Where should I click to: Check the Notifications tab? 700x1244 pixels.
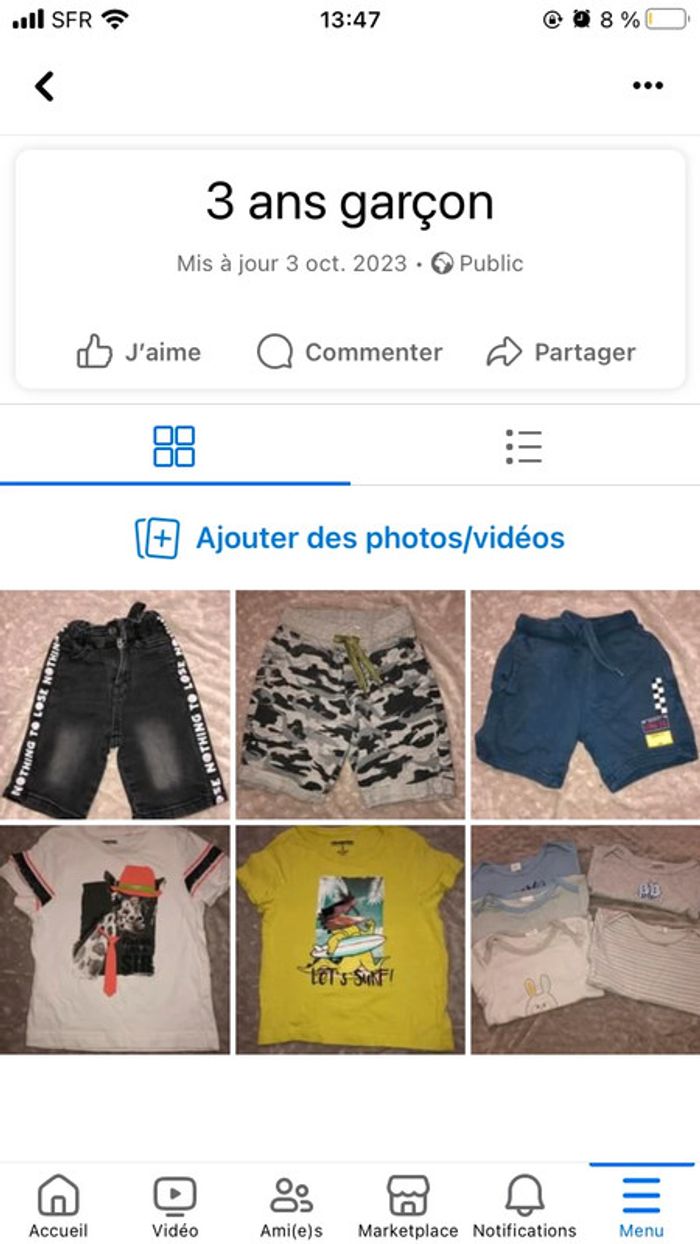(x=524, y=1206)
